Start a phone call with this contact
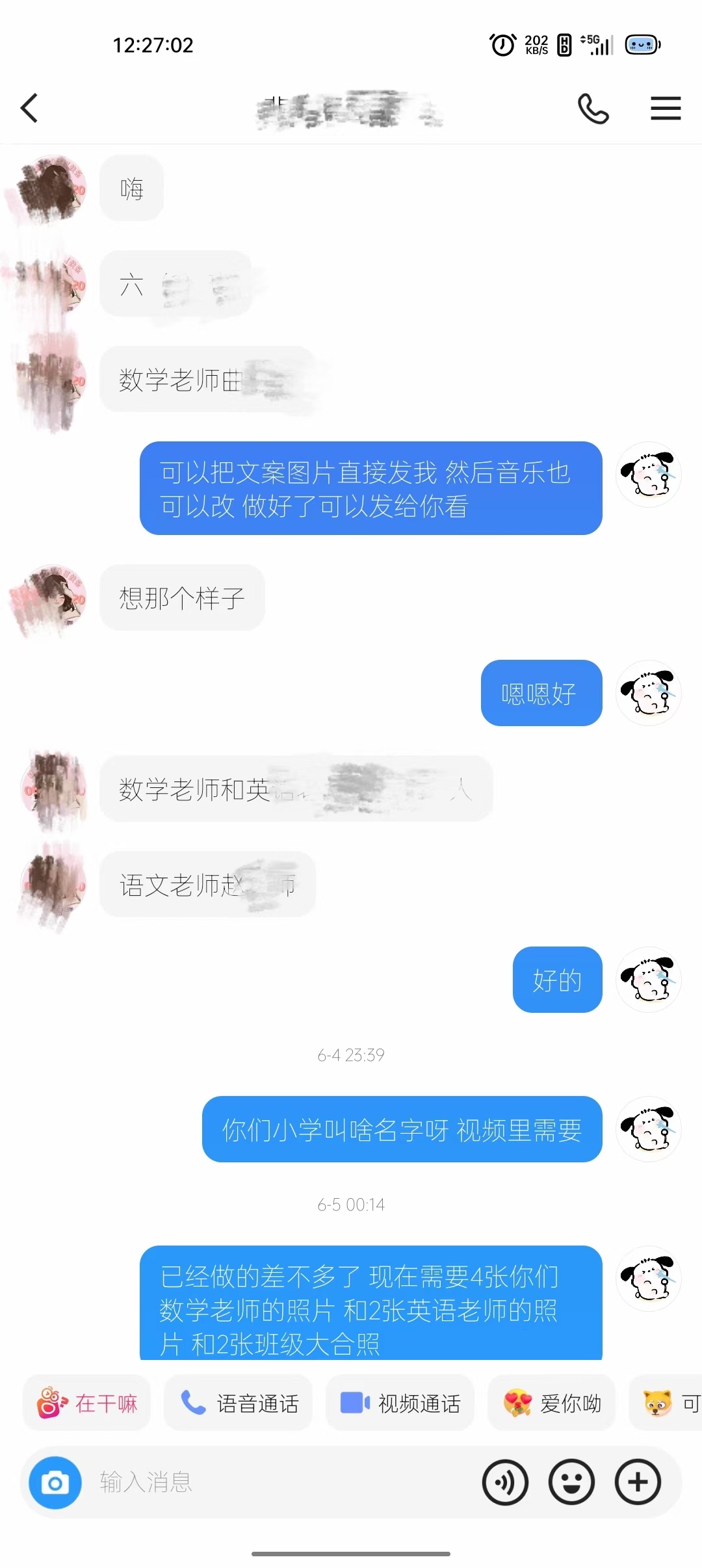 coord(593,108)
